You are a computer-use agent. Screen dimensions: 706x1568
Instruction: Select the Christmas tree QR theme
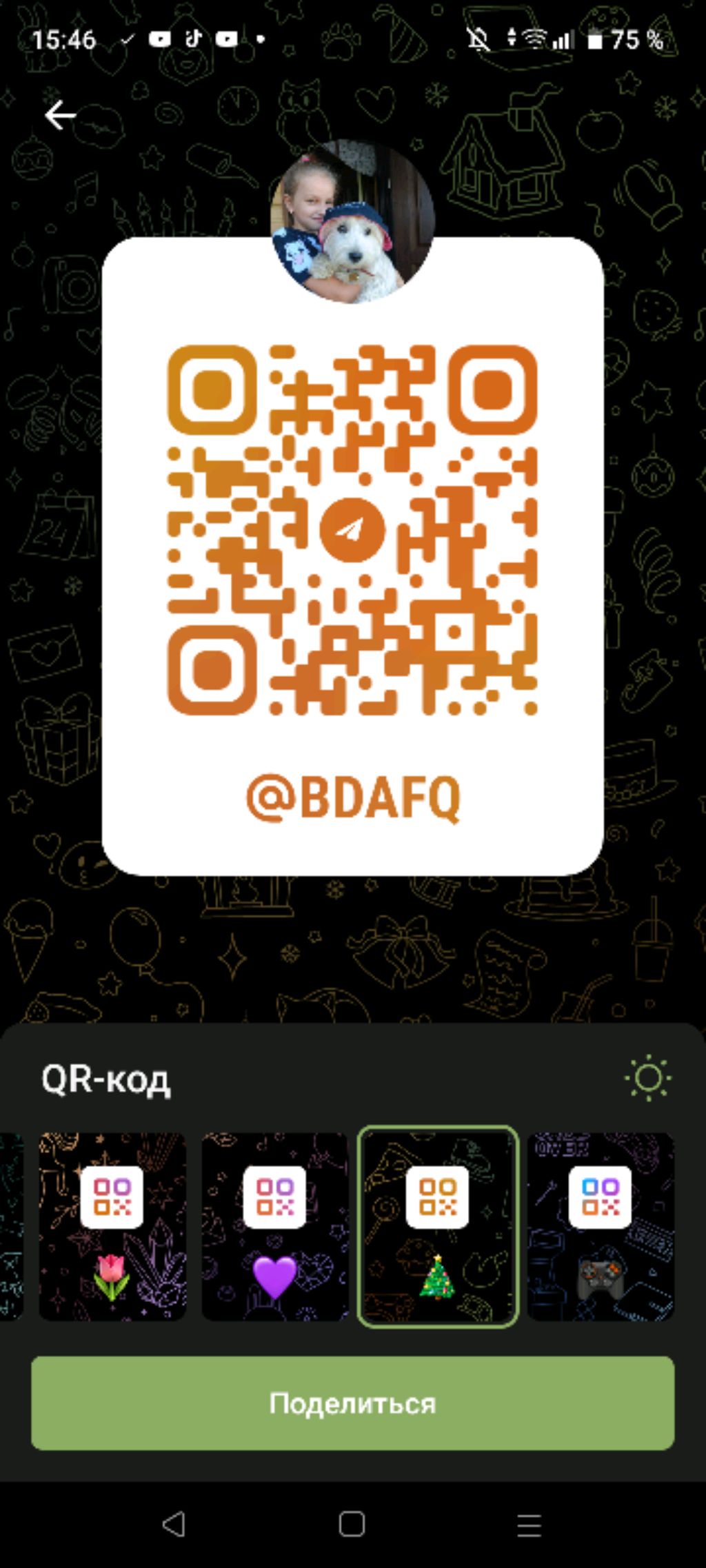[438, 1227]
